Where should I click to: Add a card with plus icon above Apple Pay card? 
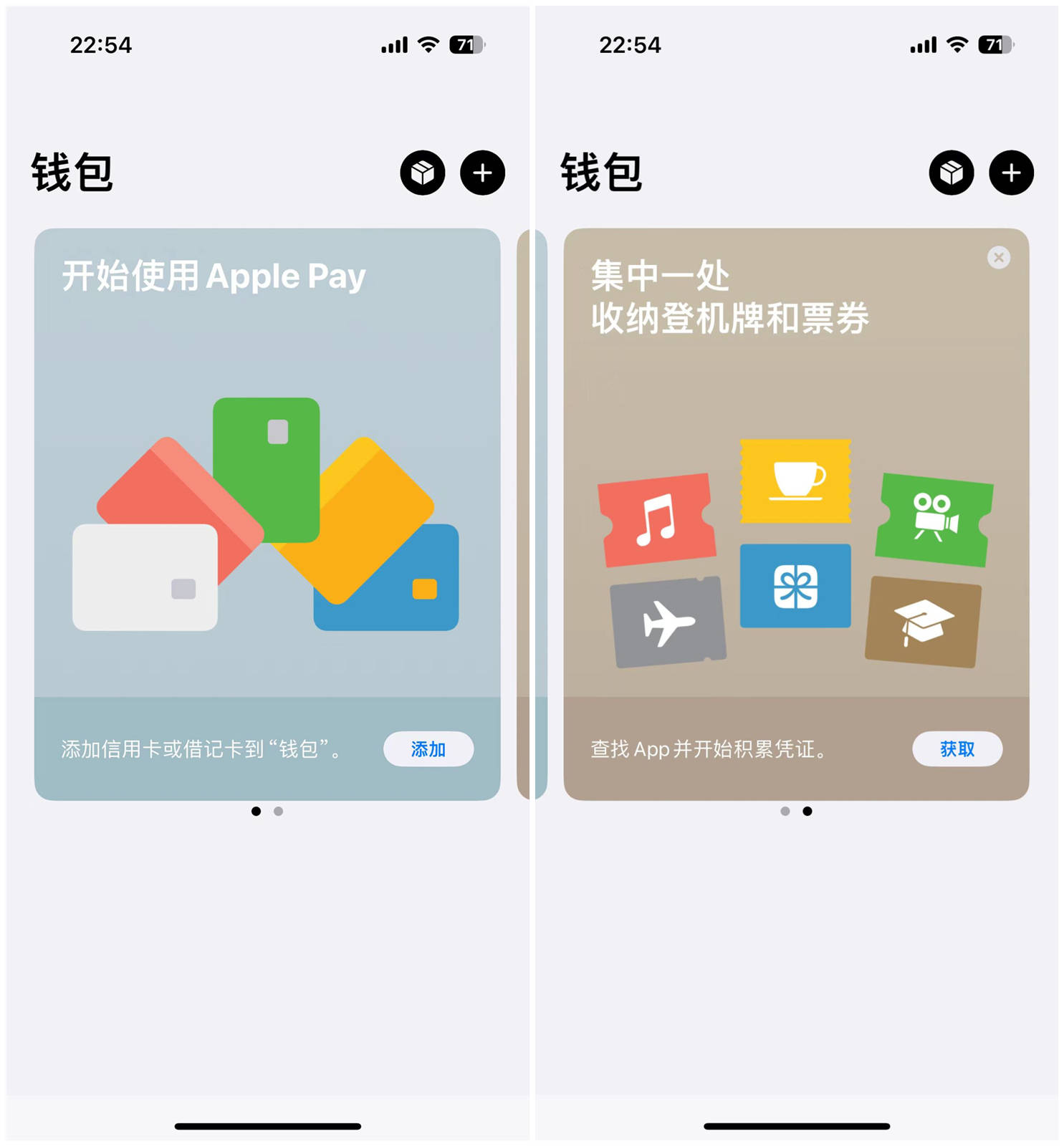click(482, 173)
